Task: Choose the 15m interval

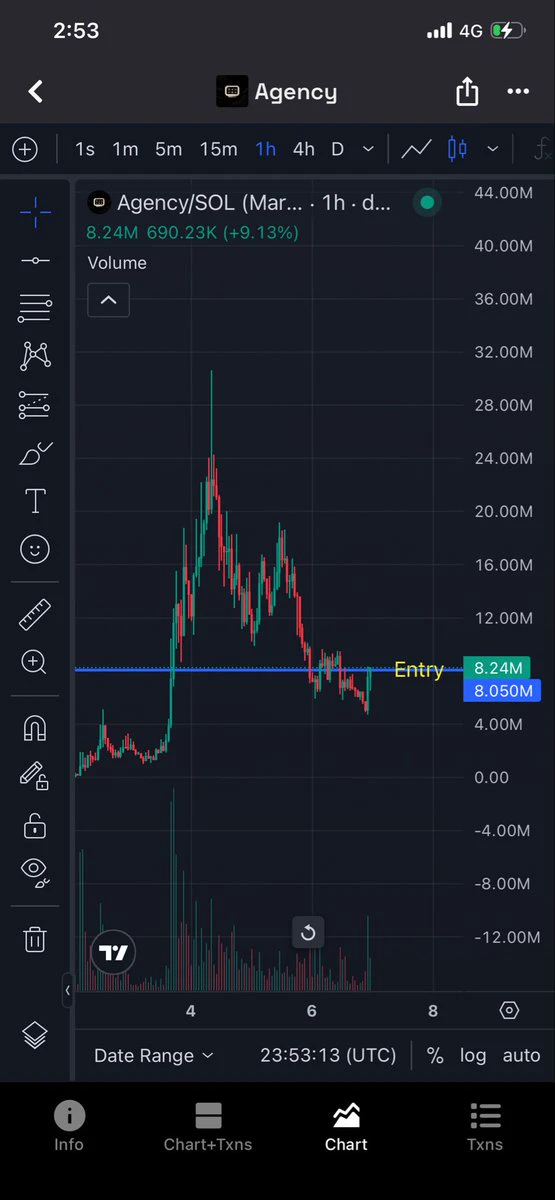Action: (218, 149)
